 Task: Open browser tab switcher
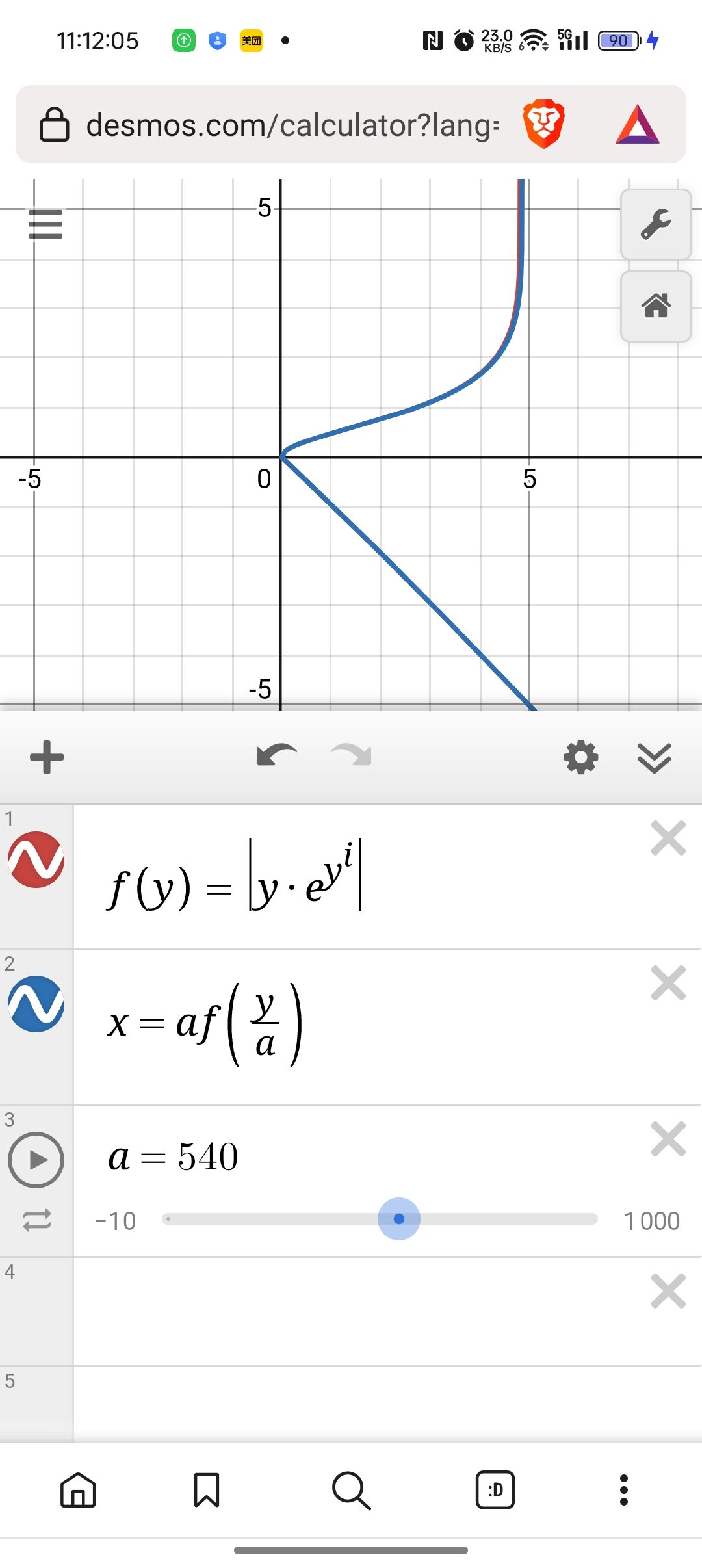click(x=495, y=1489)
